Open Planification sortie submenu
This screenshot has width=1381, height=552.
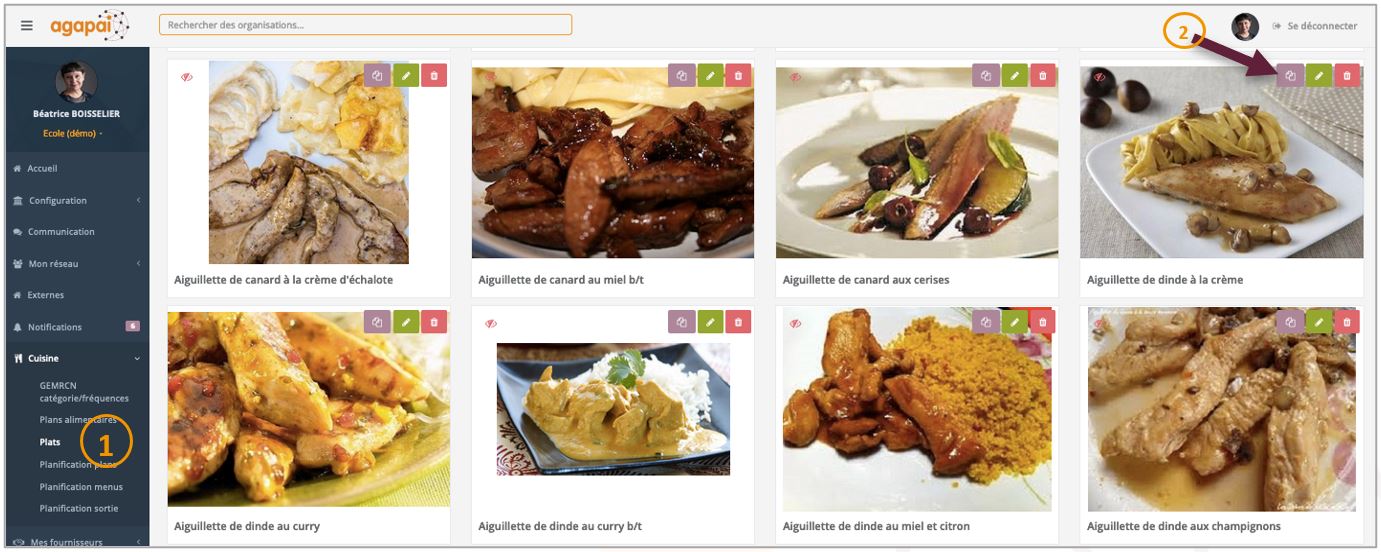coord(78,508)
